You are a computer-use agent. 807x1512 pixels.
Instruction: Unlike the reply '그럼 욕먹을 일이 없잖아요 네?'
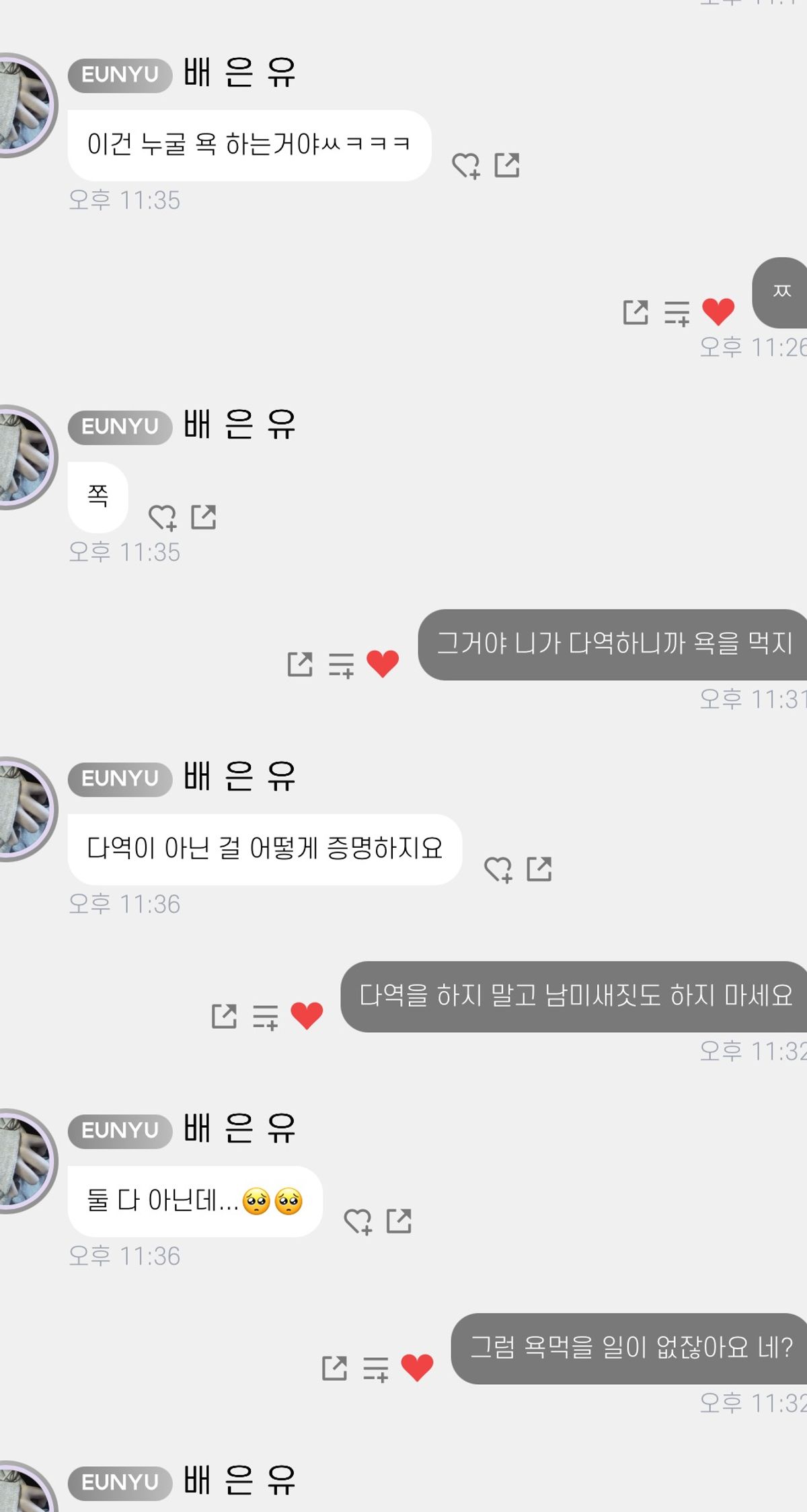pos(417,1368)
